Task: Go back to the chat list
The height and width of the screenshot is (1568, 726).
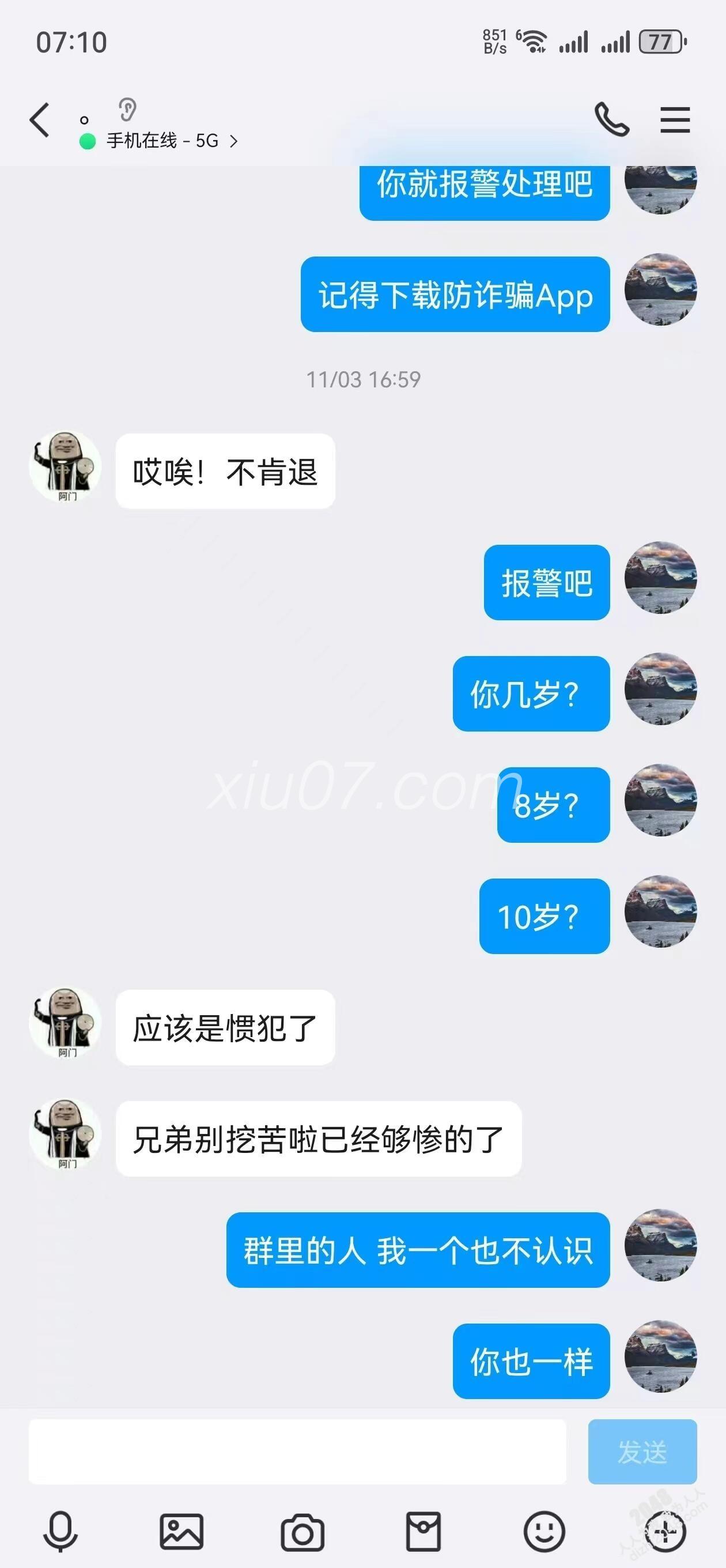Action: (40, 120)
